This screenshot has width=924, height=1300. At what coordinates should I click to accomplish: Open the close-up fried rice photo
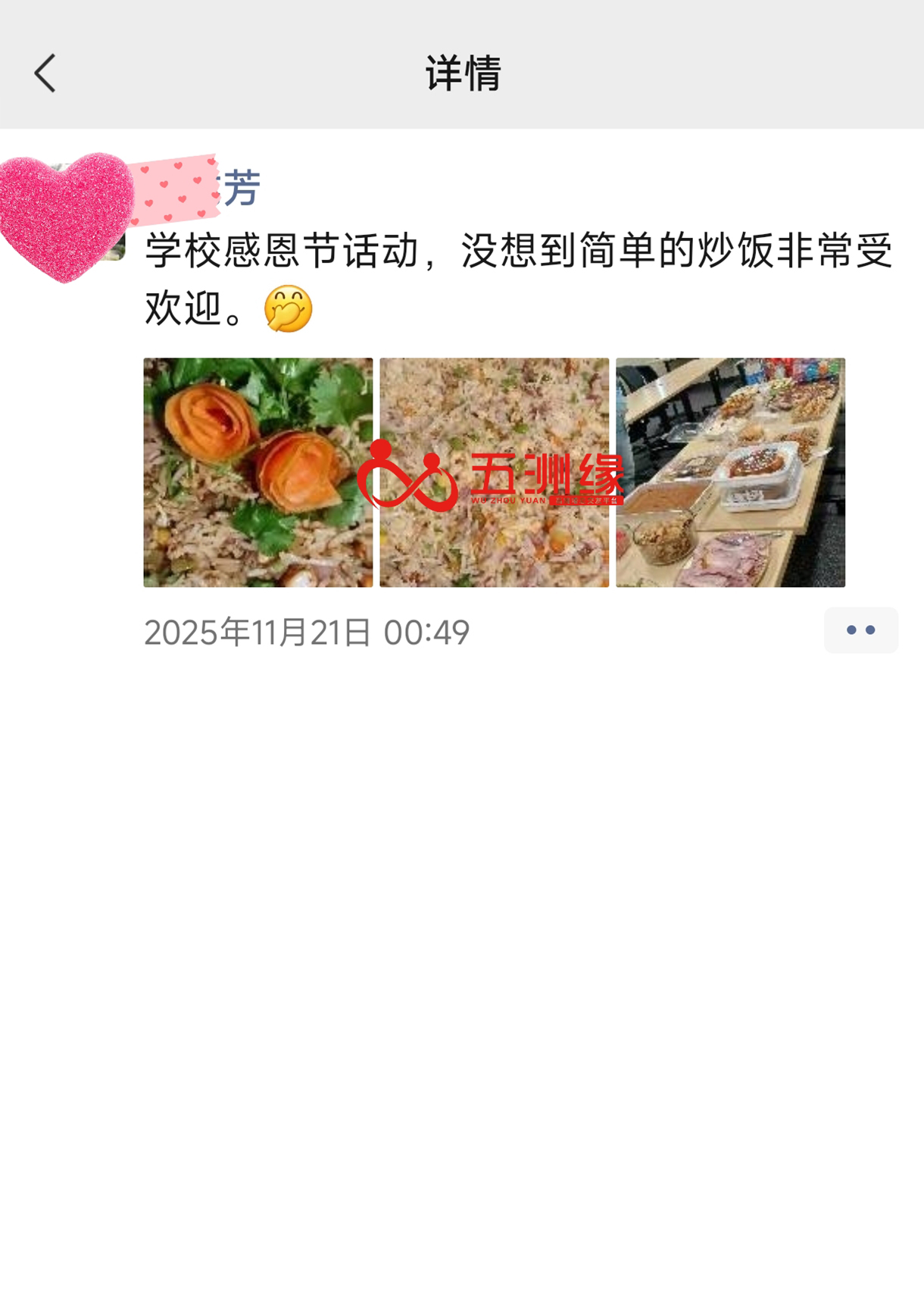(494, 472)
